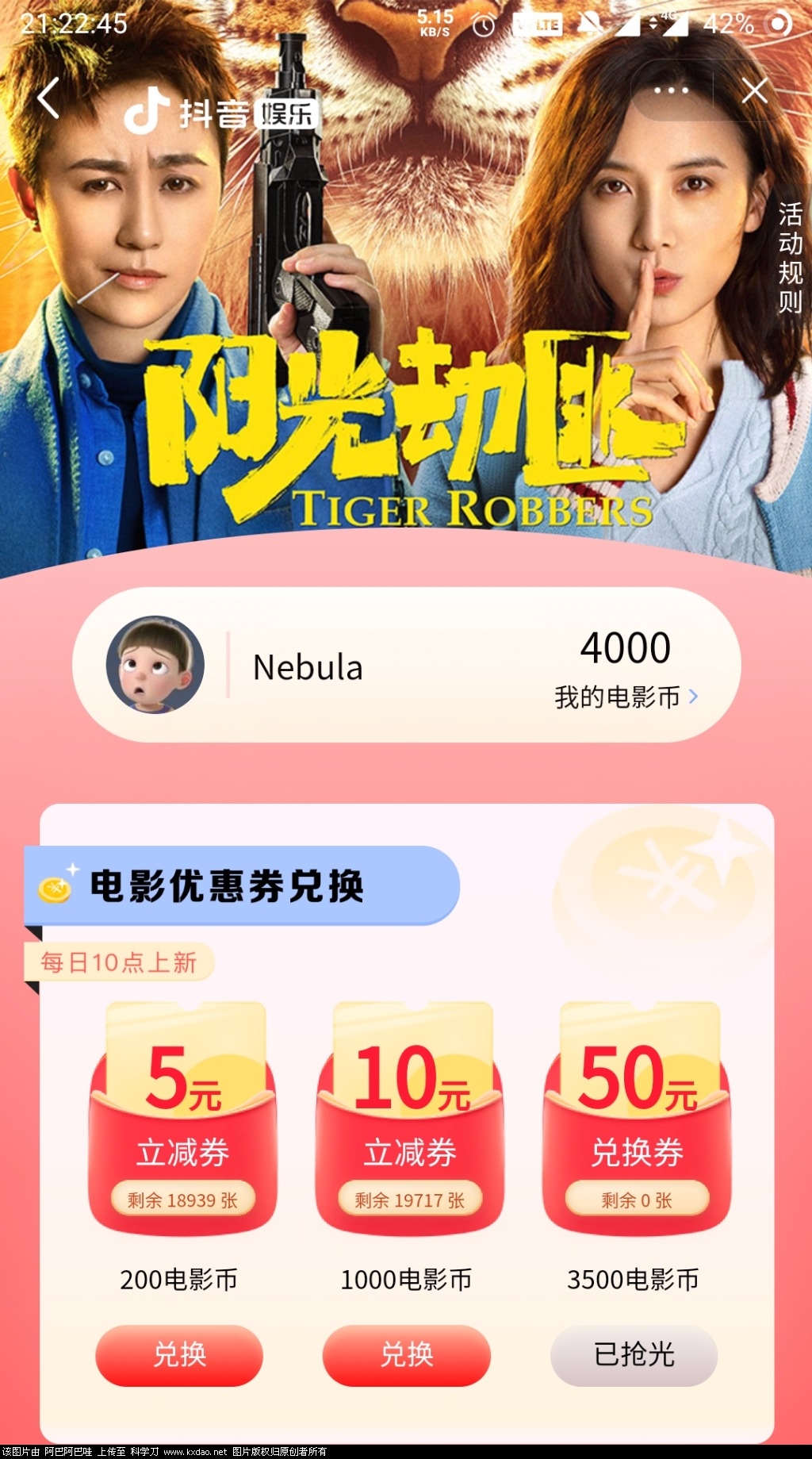Tap the clock icon in the status bar
The image size is (812, 1459).
pyautogui.click(x=483, y=24)
